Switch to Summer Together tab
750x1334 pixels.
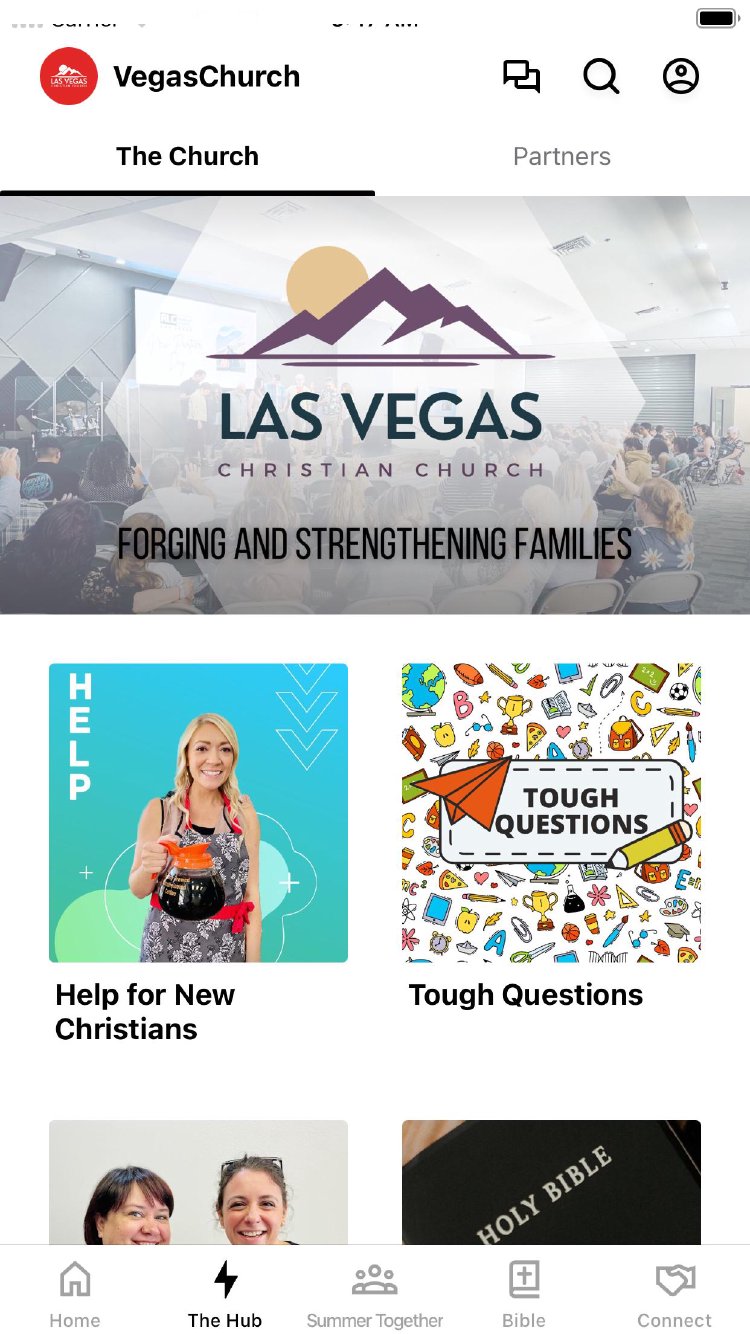375,1295
